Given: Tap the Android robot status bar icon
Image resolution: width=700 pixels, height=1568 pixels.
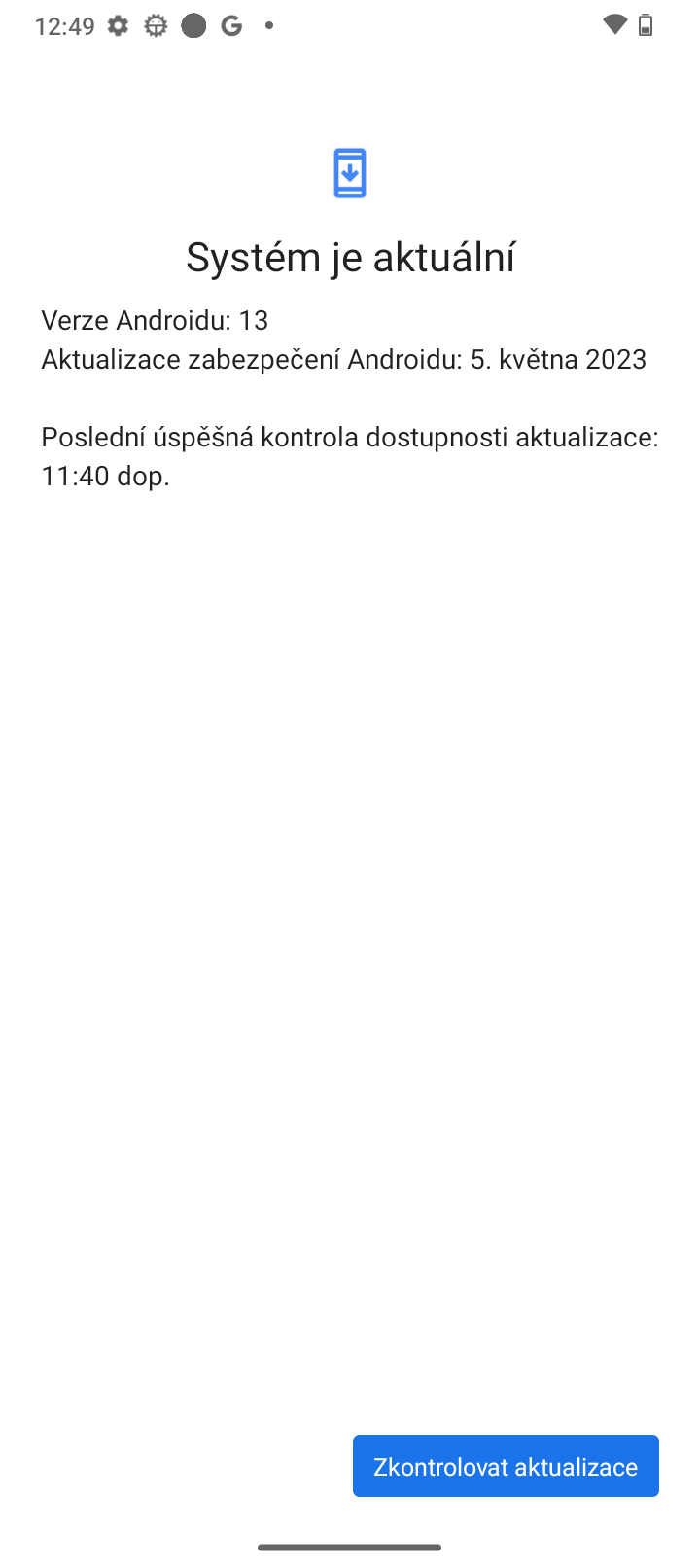Looking at the screenshot, I should click(156, 25).
